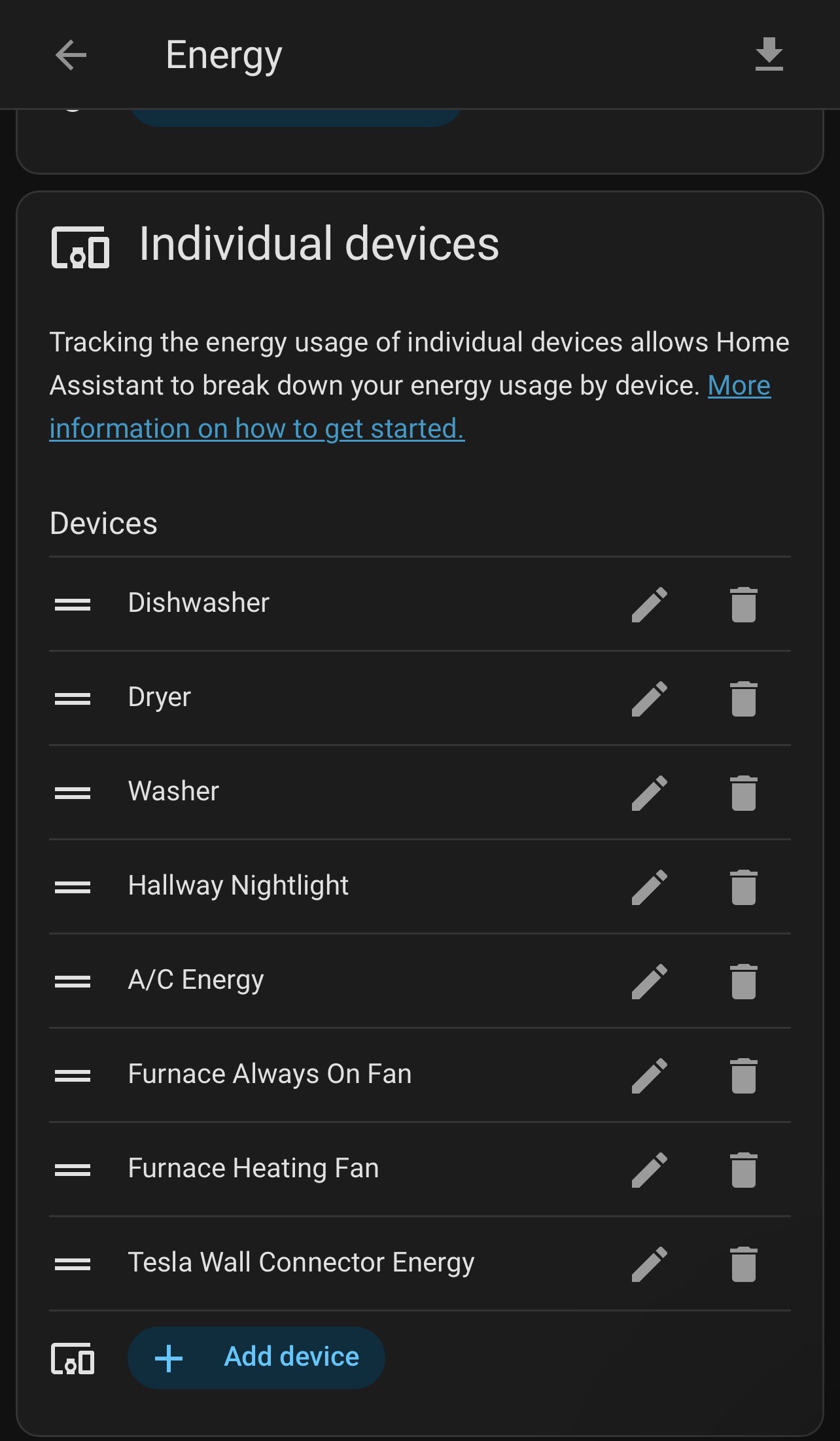The width and height of the screenshot is (840, 1441).
Task: Edit the Furnace Heating Fan device
Action: (650, 1169)
